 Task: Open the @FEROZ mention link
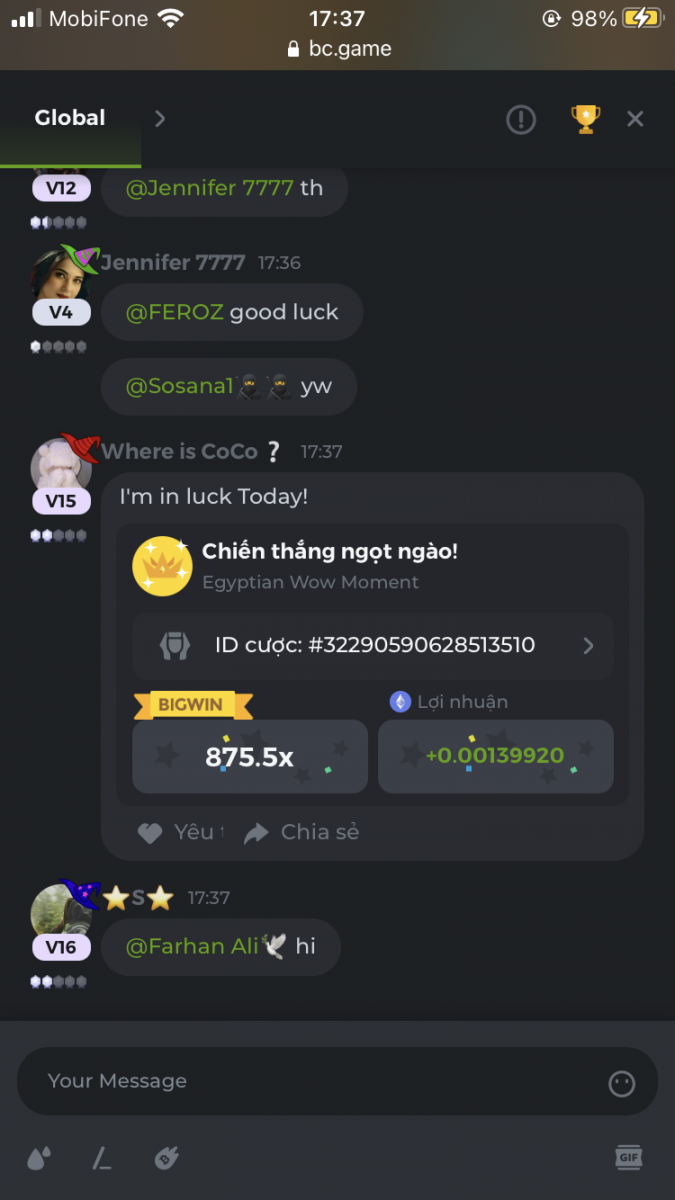click(175, 312)
